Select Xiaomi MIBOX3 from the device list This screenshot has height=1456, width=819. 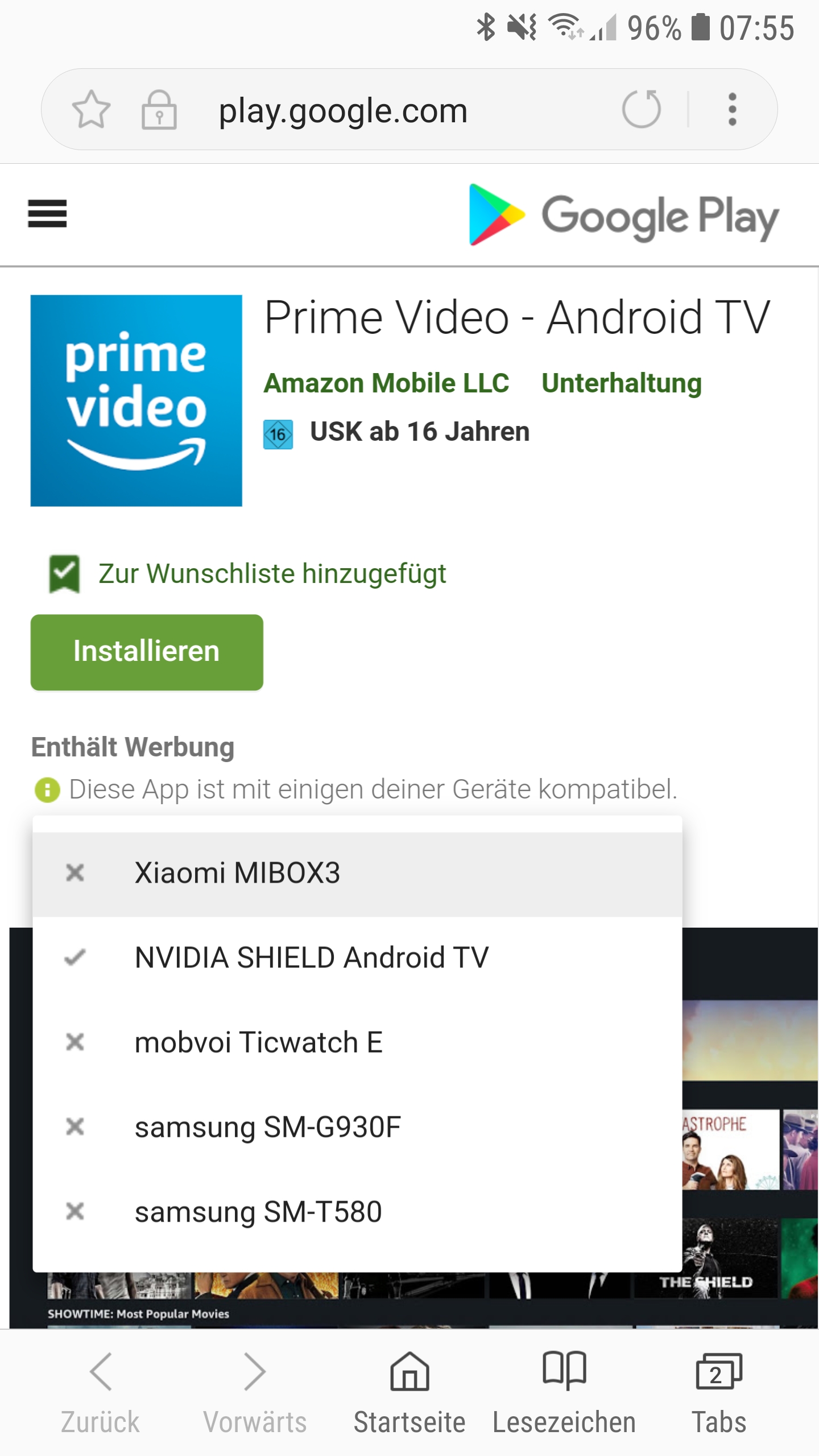(357, 874)
